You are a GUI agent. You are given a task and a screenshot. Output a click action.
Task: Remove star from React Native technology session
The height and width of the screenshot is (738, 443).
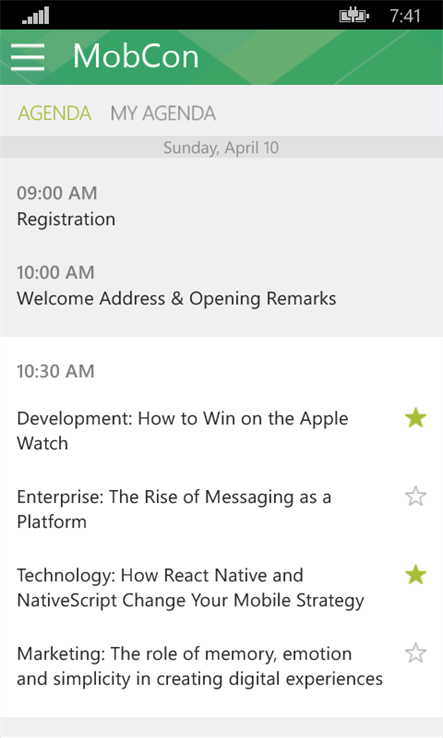point(416,575)
